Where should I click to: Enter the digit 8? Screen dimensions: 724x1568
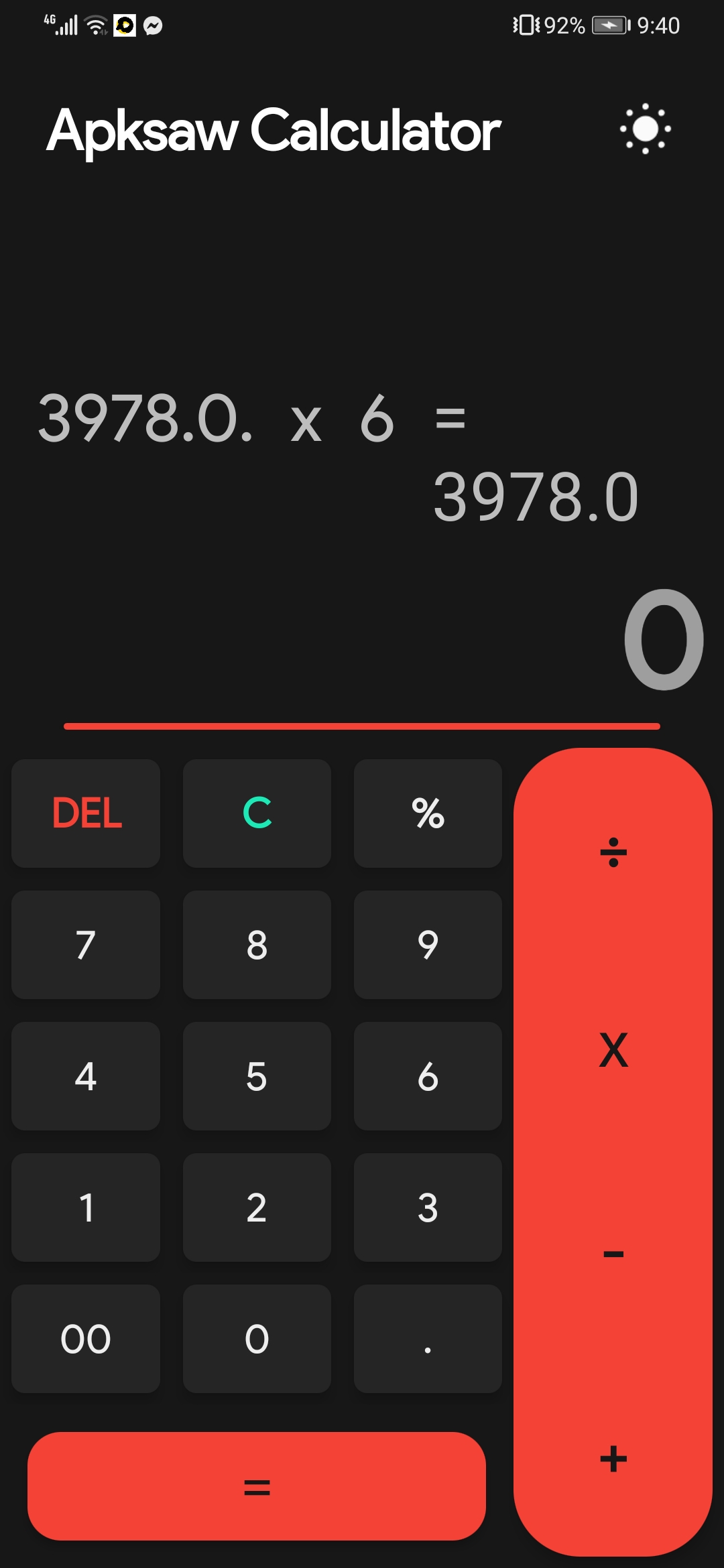pyautogui.click(x=257, y=944)
